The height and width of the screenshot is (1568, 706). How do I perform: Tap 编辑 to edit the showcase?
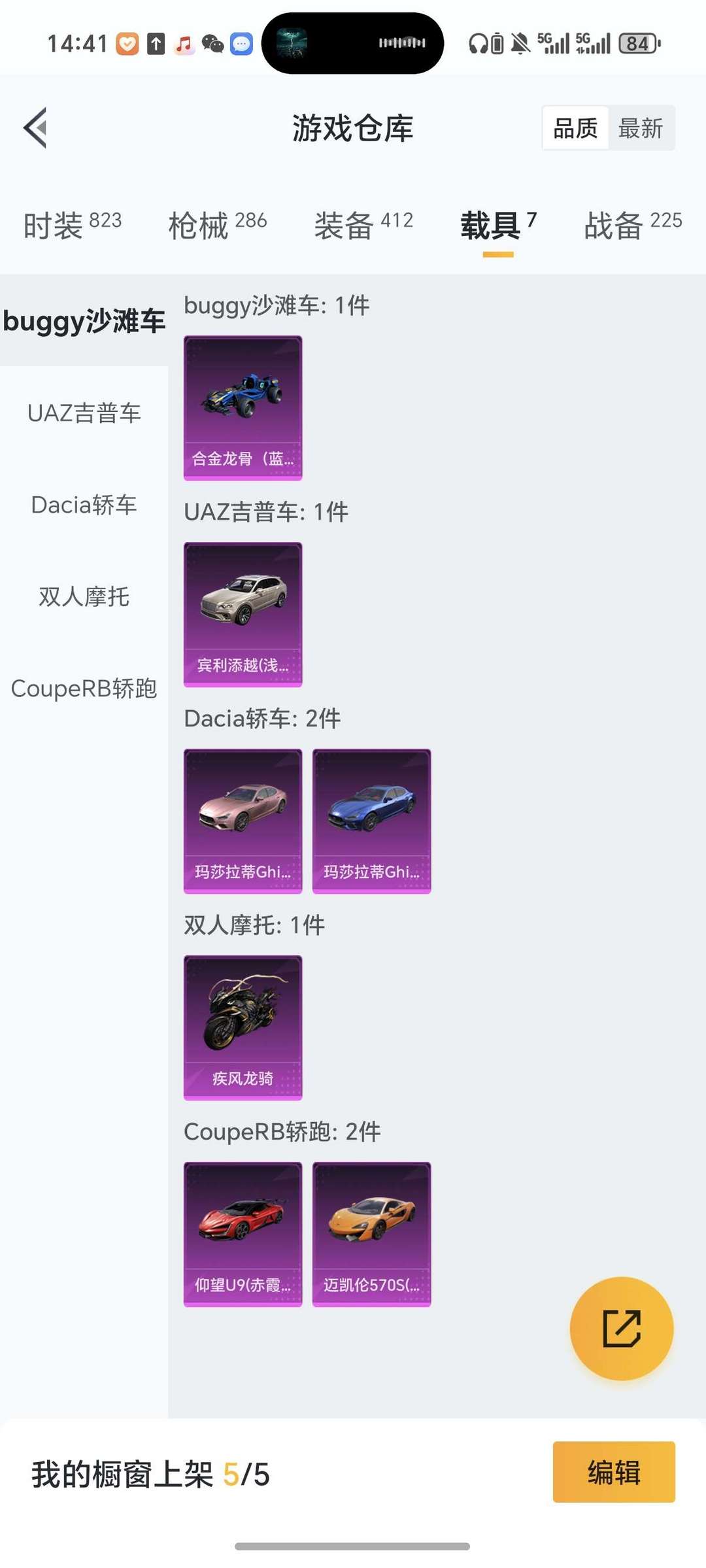[x=614, y=1472]
